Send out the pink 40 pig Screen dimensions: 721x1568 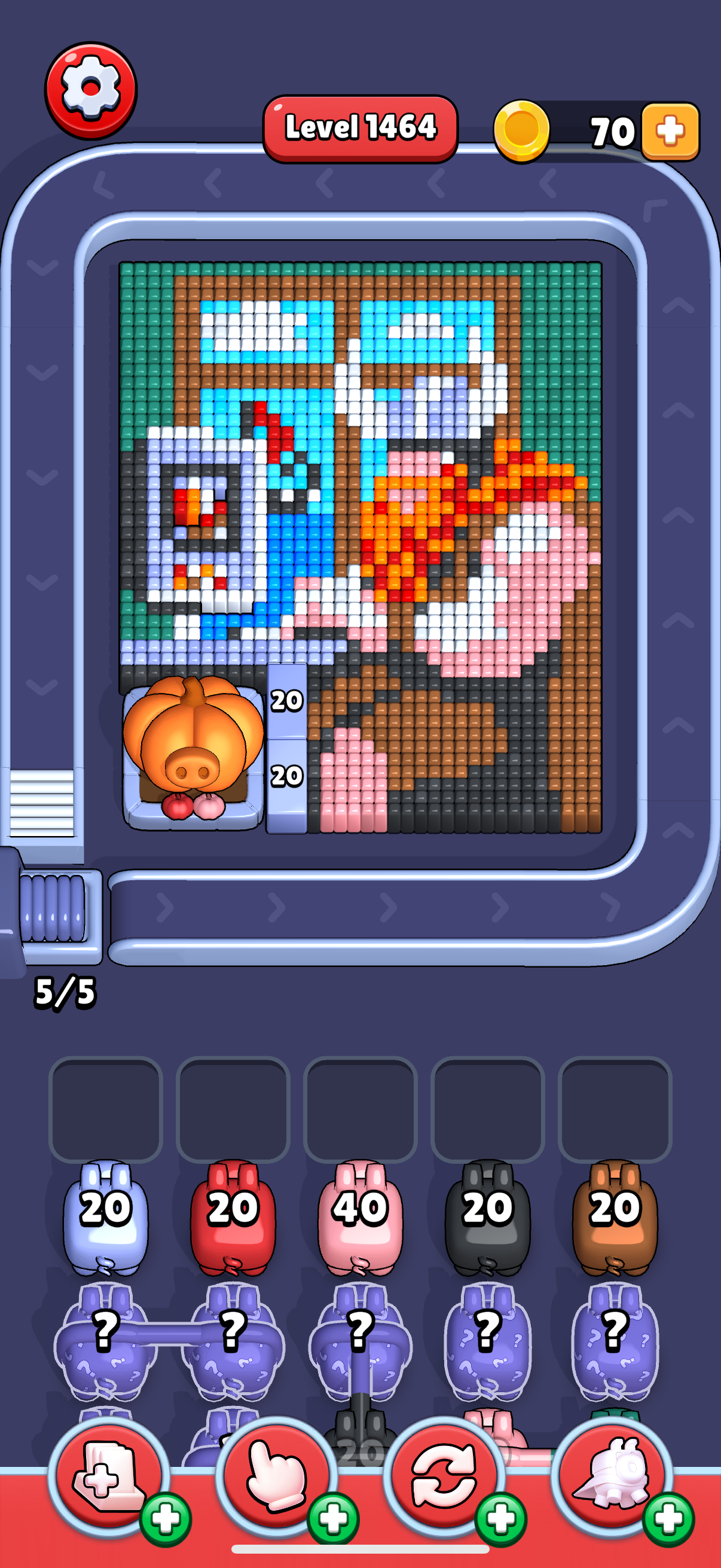coord(360,1219)
